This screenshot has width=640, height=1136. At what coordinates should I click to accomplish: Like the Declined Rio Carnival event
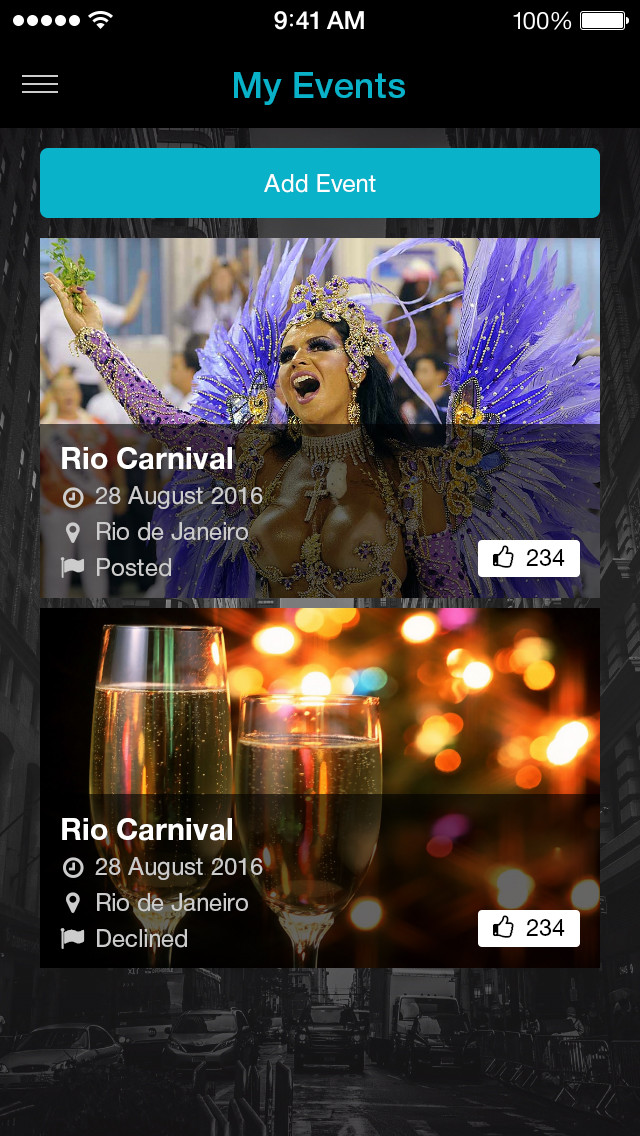click(528, 928)
